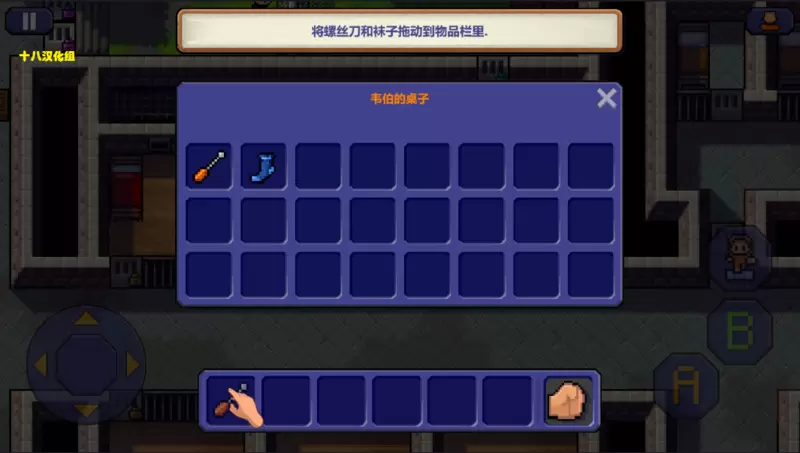The height and width of the screenshot is (453, 800).
Task: Tap the A action button
Action: 685,384
